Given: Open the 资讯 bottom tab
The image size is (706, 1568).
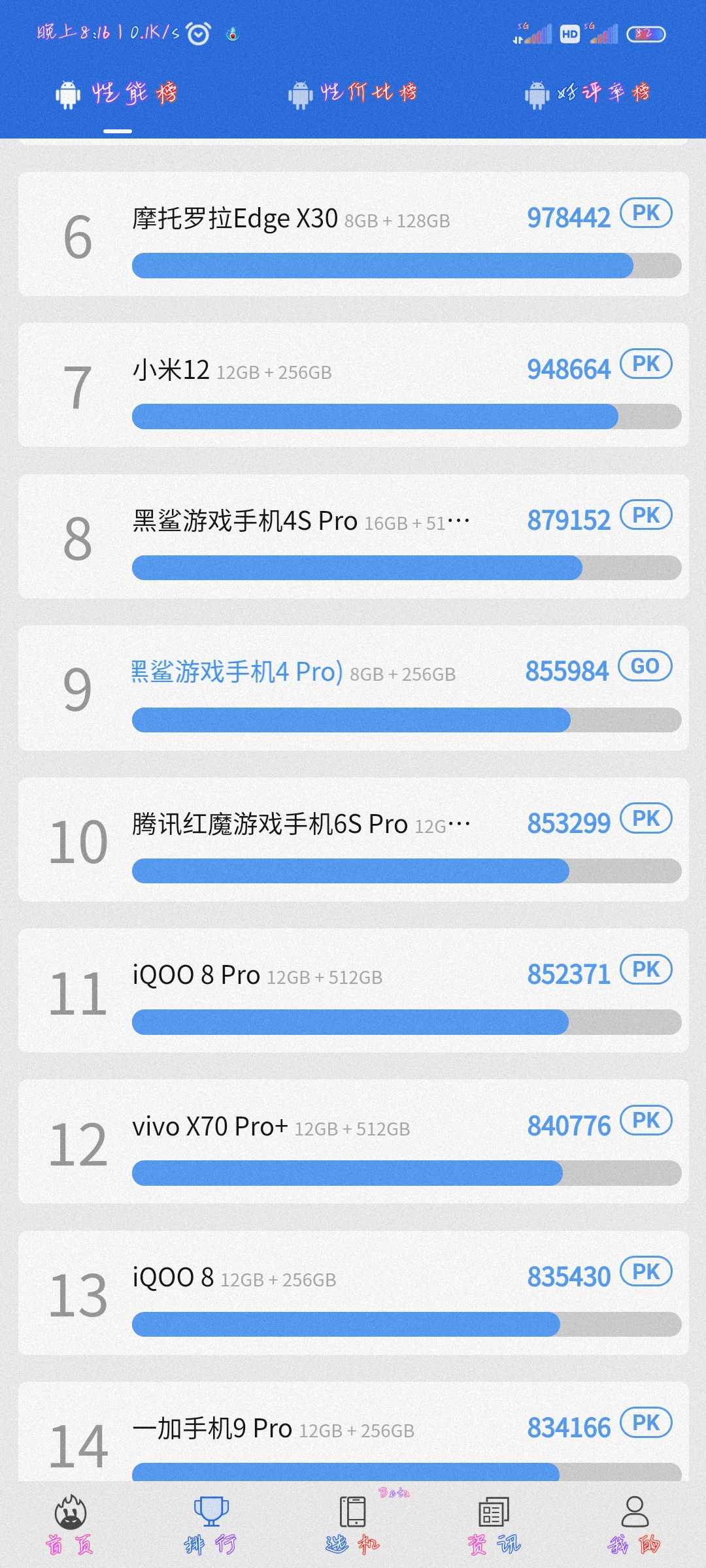Looking at the screenshot, I should pos(494,1525).
